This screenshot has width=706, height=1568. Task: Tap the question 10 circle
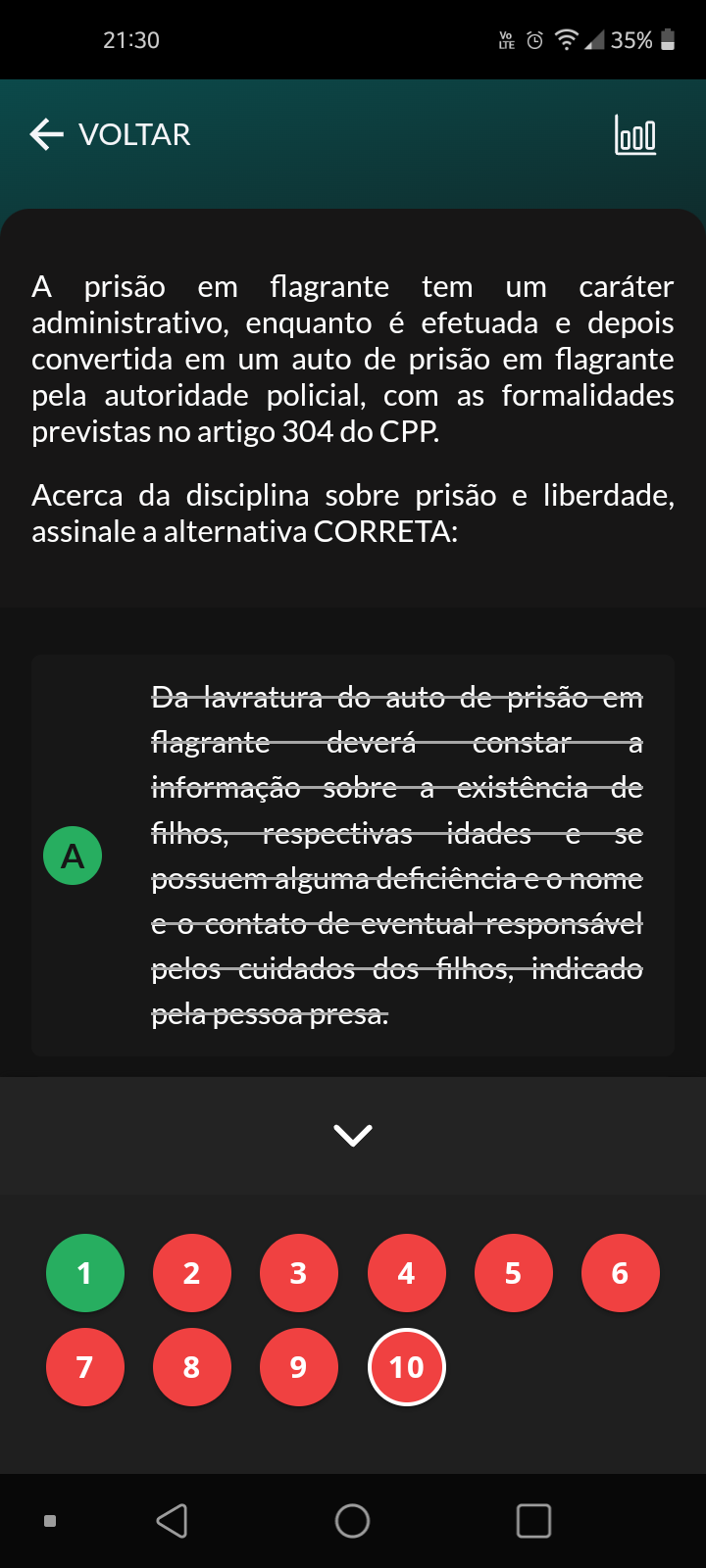406,1367
